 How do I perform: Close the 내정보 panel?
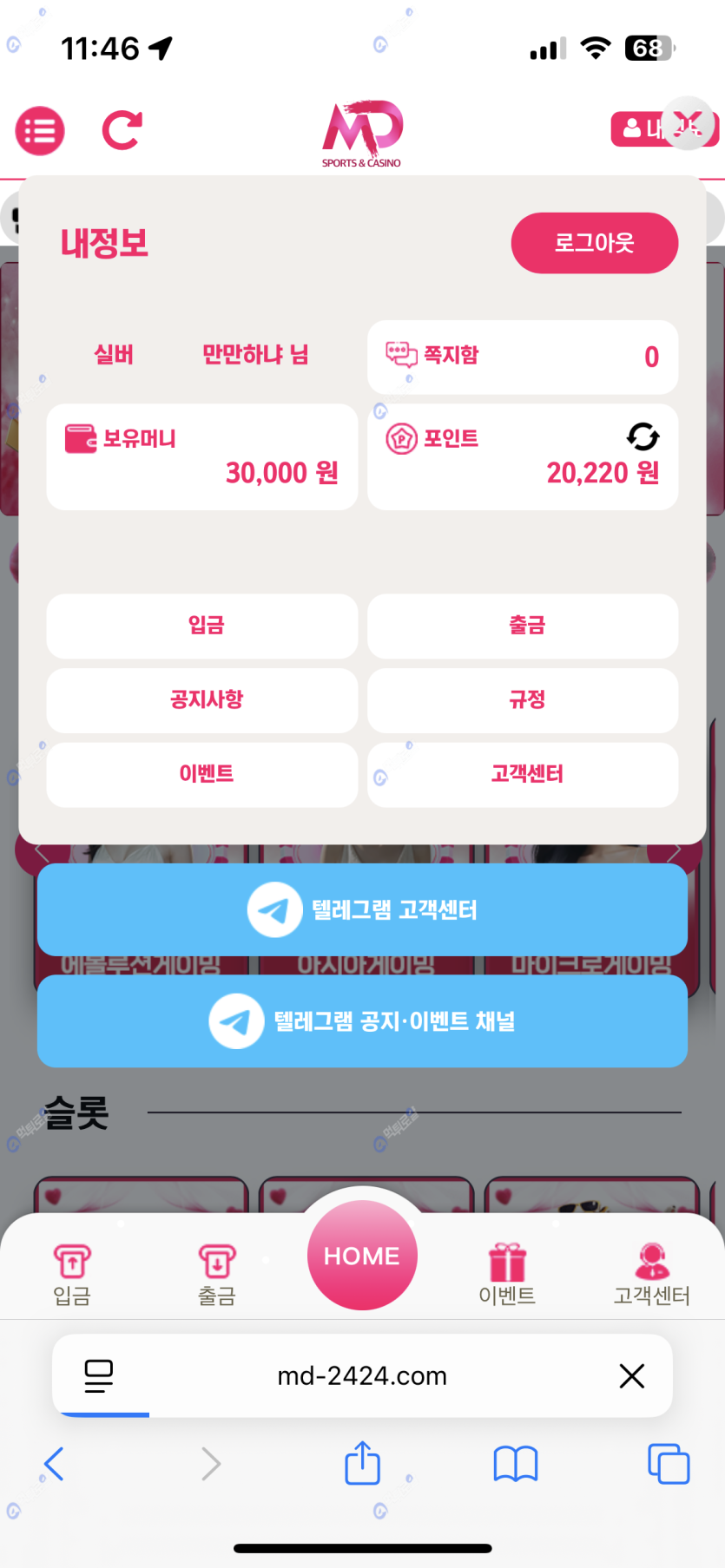(x=688, y=124)
